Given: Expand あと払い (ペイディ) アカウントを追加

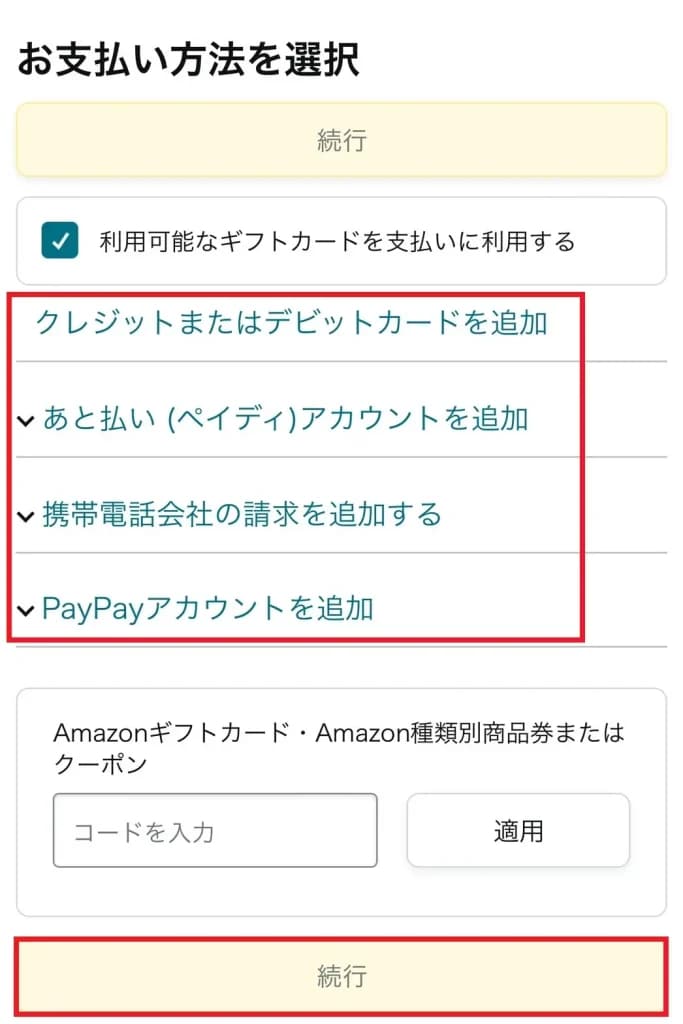Looking at the screenshot, I should (285, 419).
